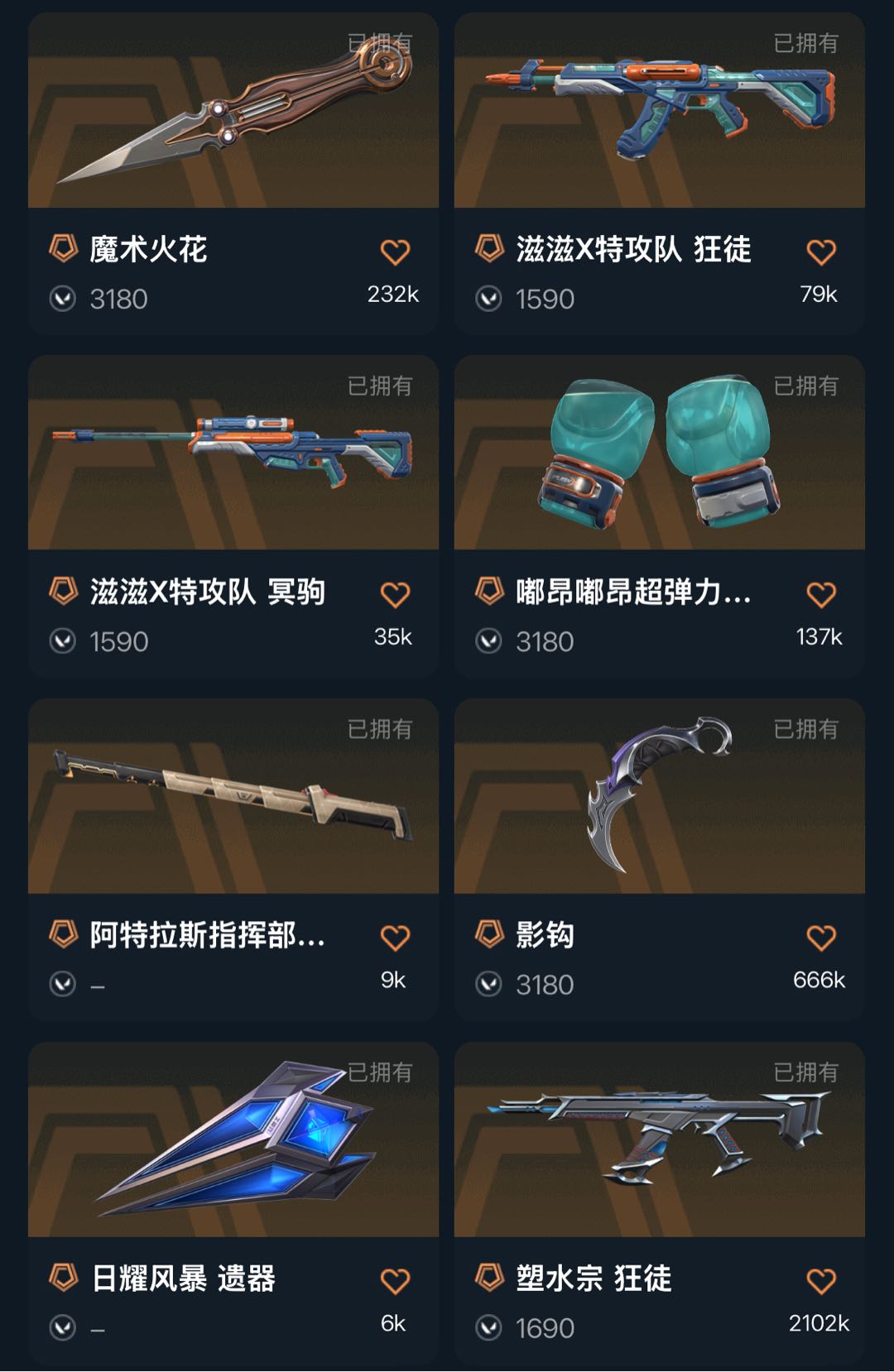The width and height of the screenshot is (894, 1372).
Task: Favorite the 日耀风暴 遗器 skin
Action: tap(395, 1281)
